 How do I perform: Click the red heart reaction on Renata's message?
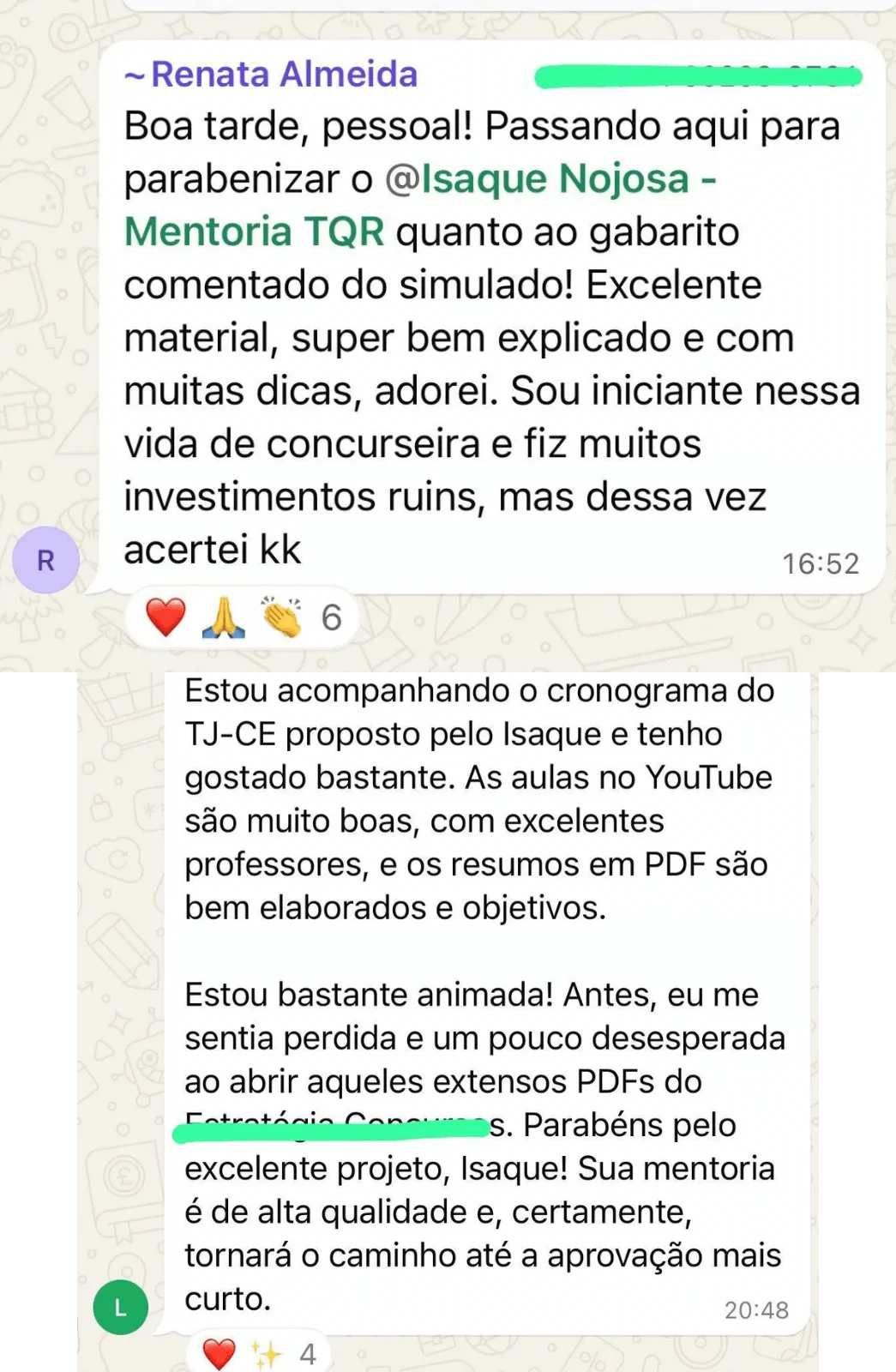[165, 615]
